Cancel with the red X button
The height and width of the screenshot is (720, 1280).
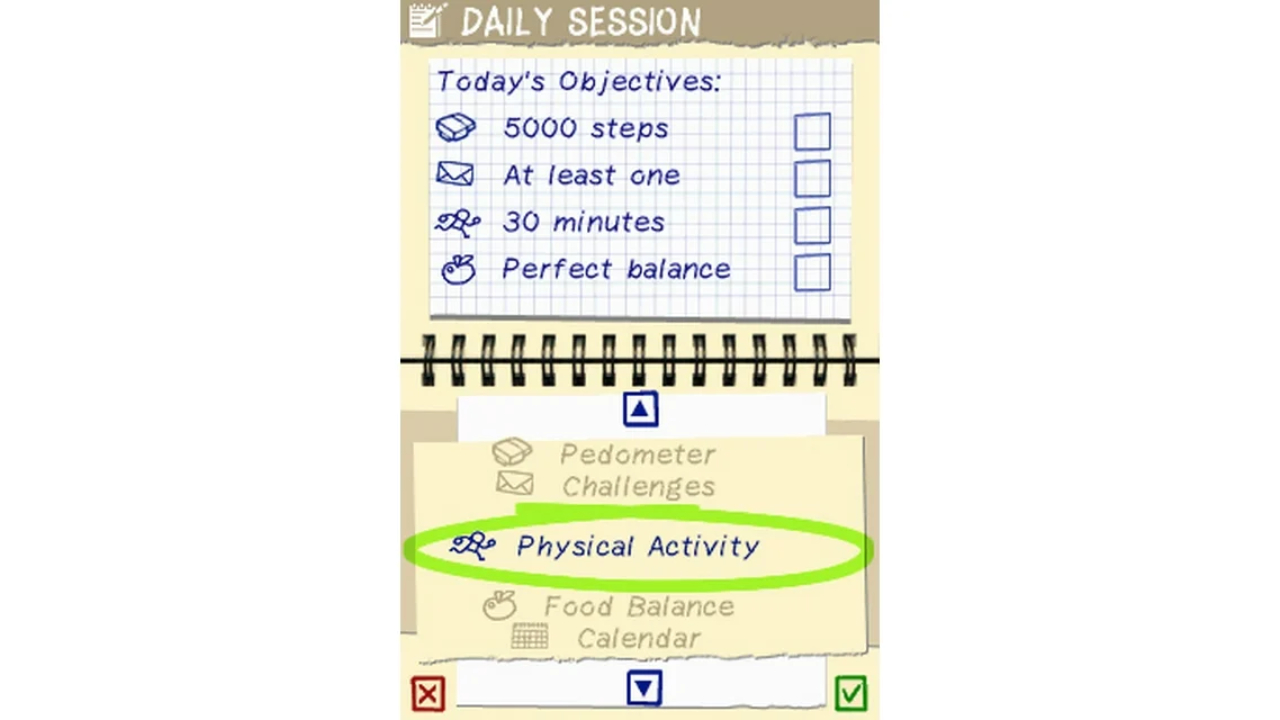pyautogui.click(x=428, y=693)
